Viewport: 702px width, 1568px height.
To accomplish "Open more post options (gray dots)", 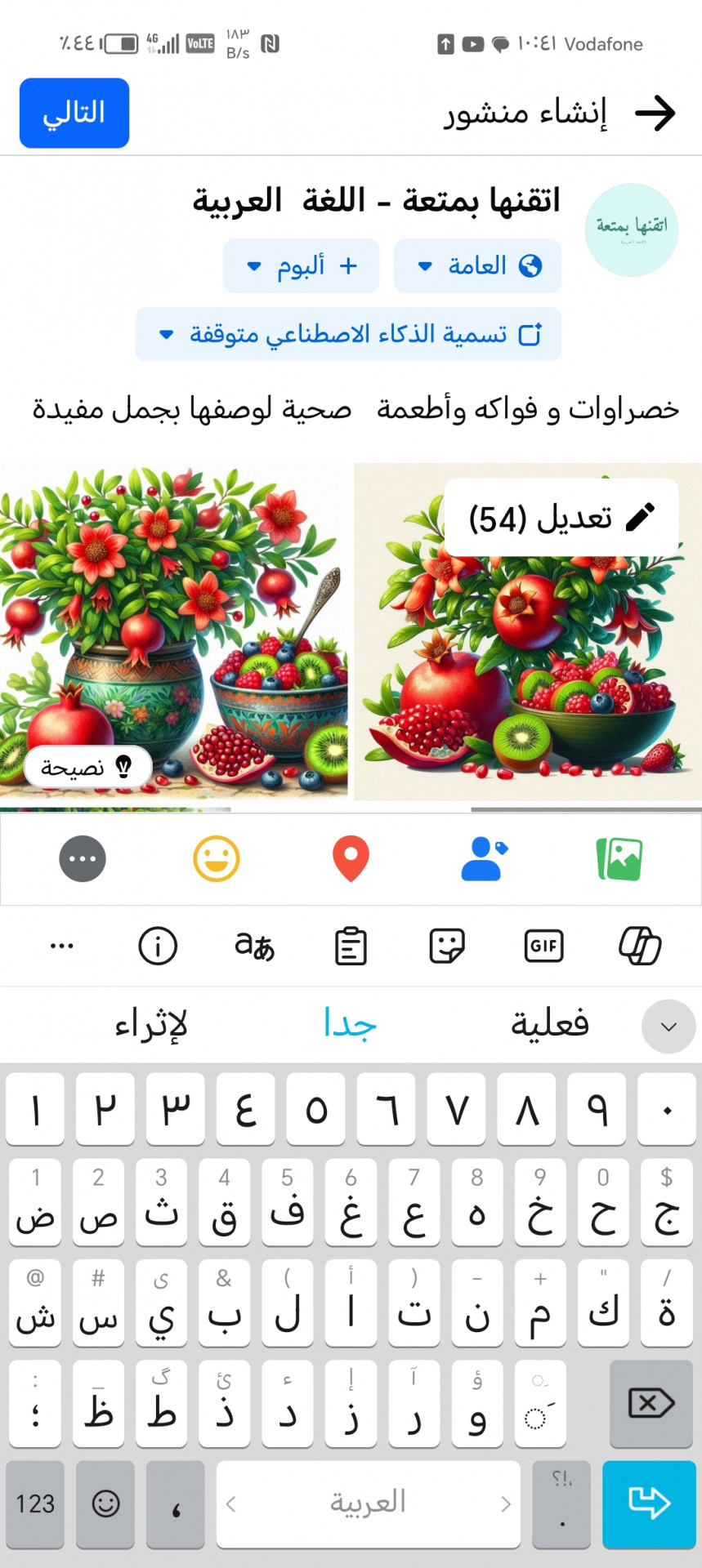I will point(83,859).
